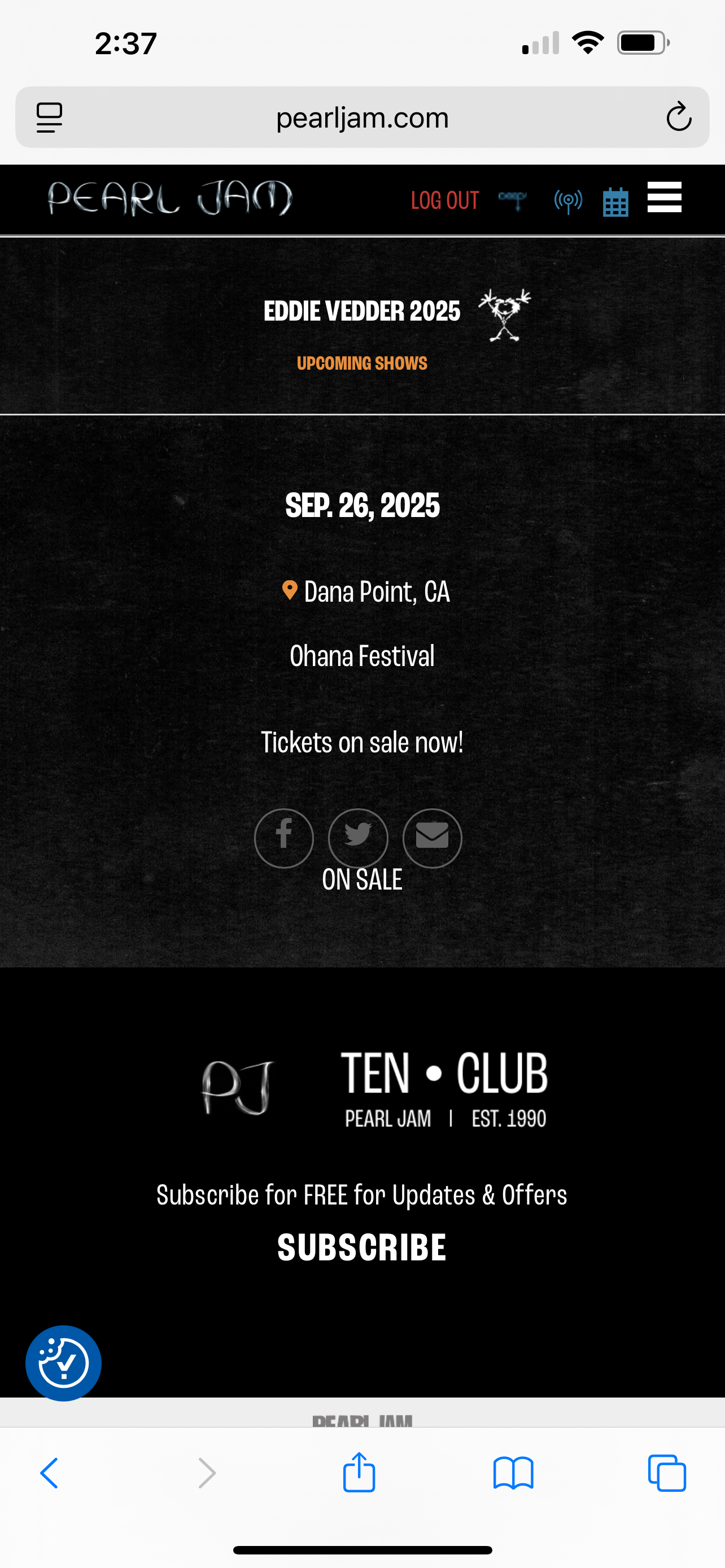Tap SUBSCRIBE for Ten Club updates
This screenshot has width=725, height=1568.
coord(362,1248)
